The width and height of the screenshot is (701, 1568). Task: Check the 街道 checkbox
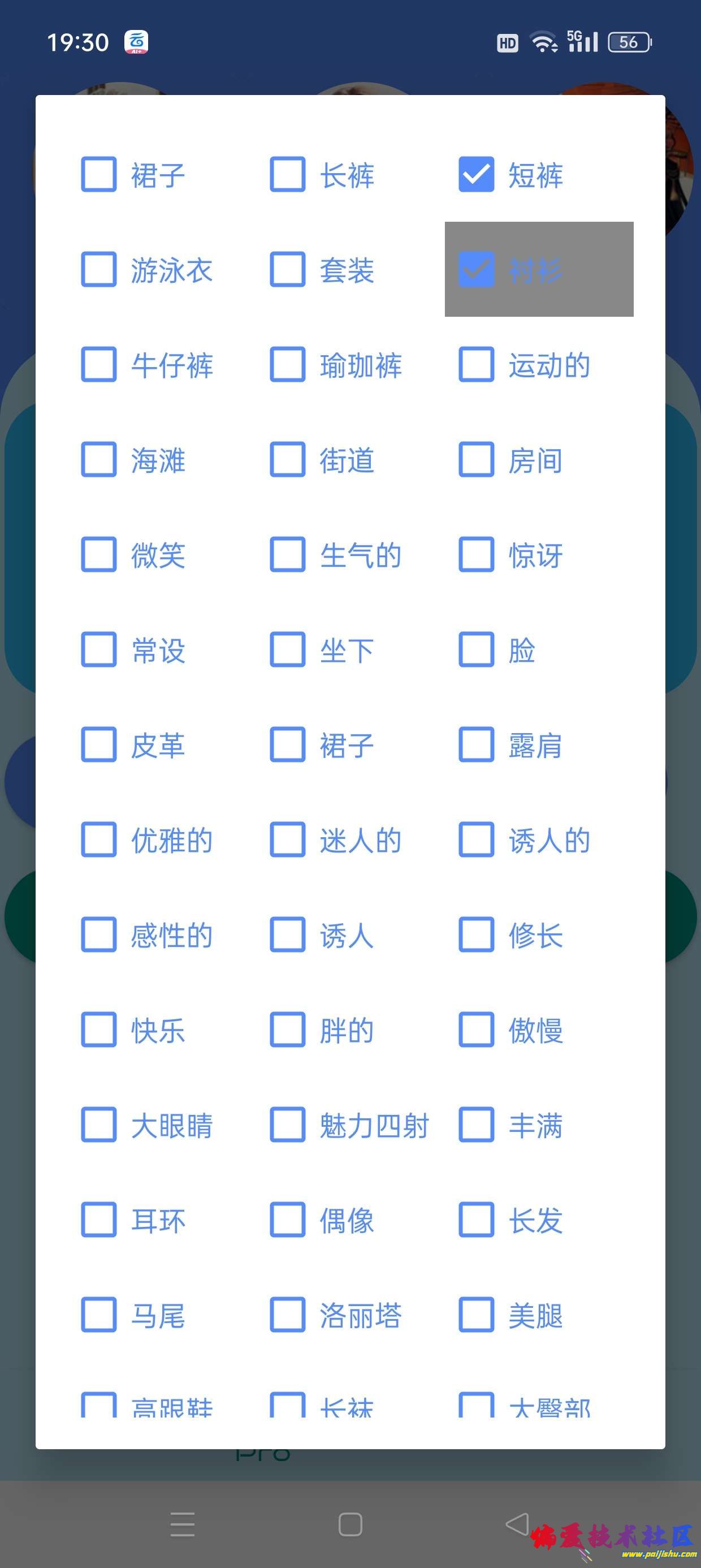tap(287, 459)
